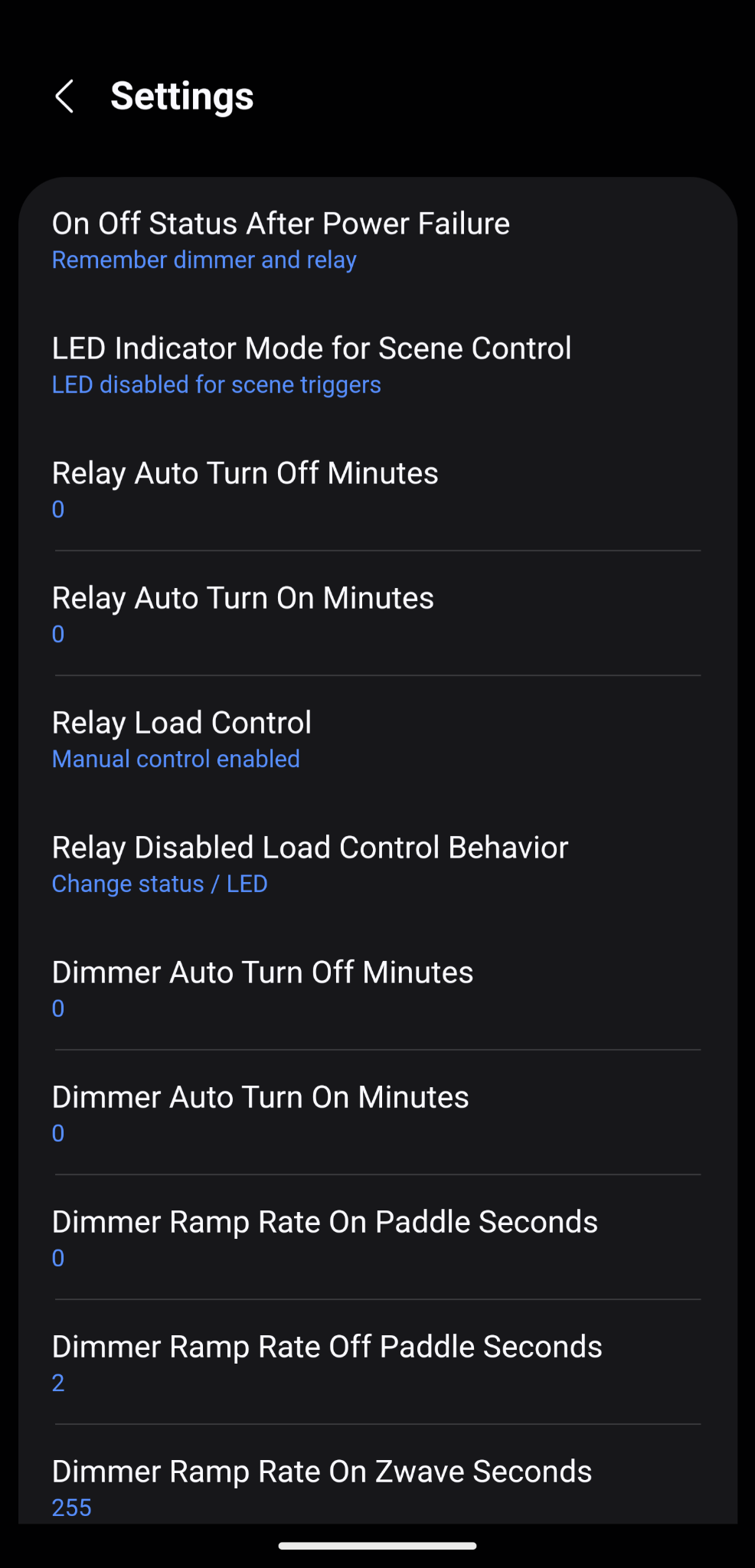Click the Change status / LED value
The height and width of the screenshot is (1568, 755).
(x=159, y=884)
